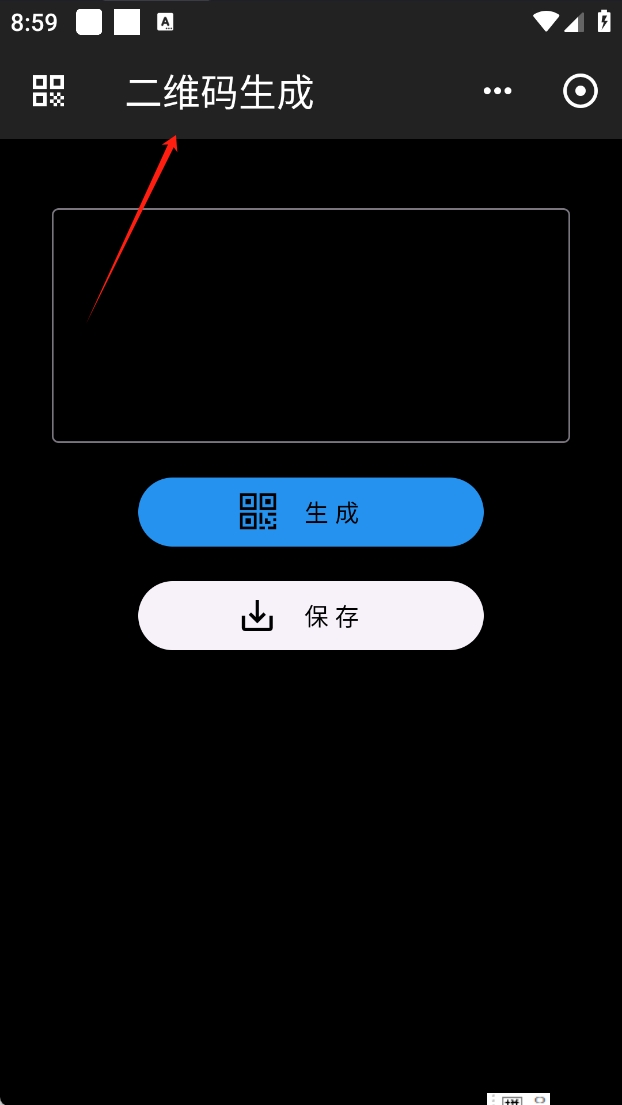Tap the QR code text input box
The width and height of the screenshot is (622, 1105).
[310, 325]
